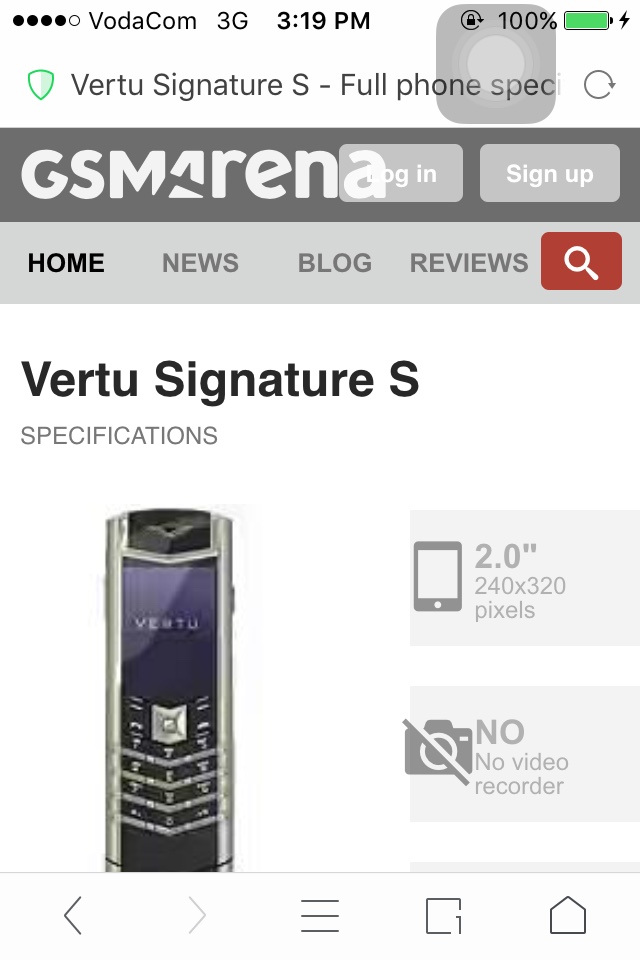The width and height of the screenshot is (640, 960).
Task: Show the open browser tabs
Action: (443, 915)
